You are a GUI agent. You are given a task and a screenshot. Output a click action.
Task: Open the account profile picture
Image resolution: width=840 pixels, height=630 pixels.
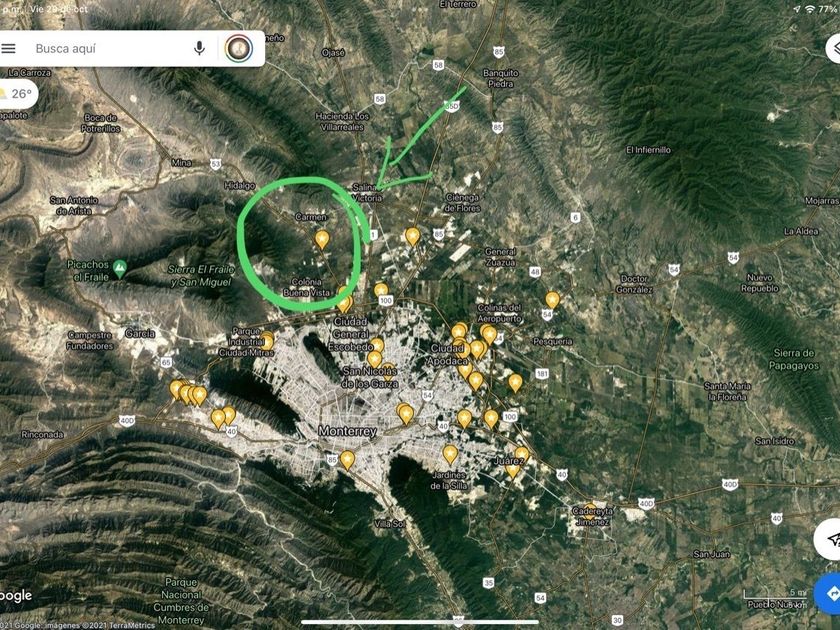point(239,49)
